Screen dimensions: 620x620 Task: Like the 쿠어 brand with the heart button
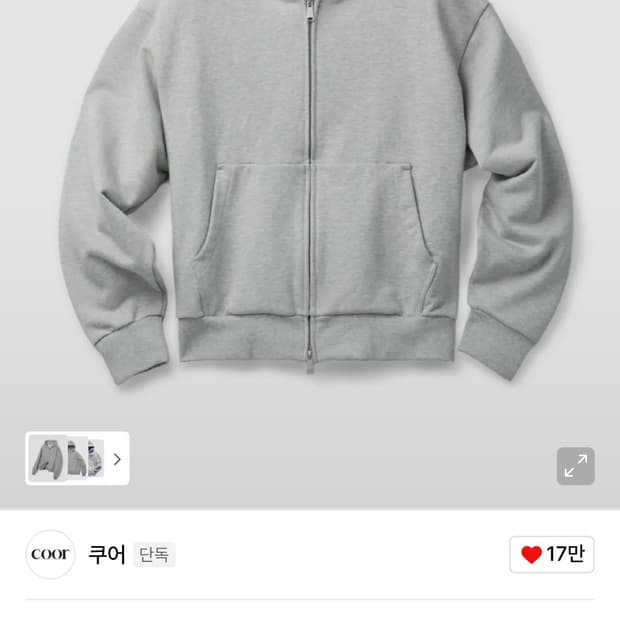tap(552, 554)
